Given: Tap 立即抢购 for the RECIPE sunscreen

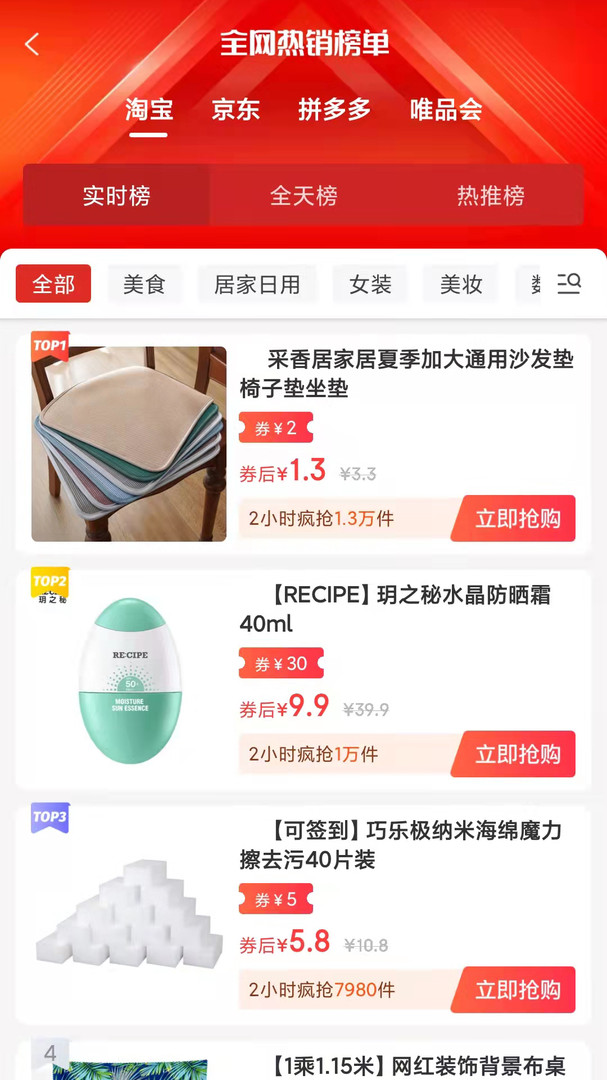Looking at the screenshot, I should (x=516, y=754).
